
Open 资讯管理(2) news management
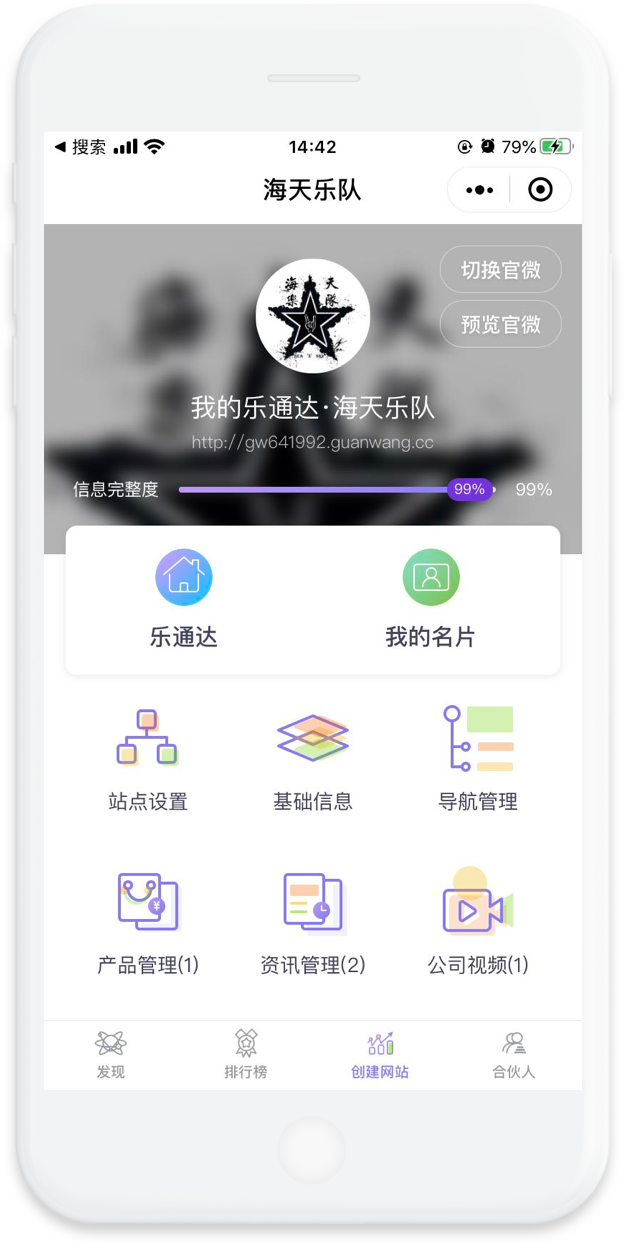click(x=313, y=920)
